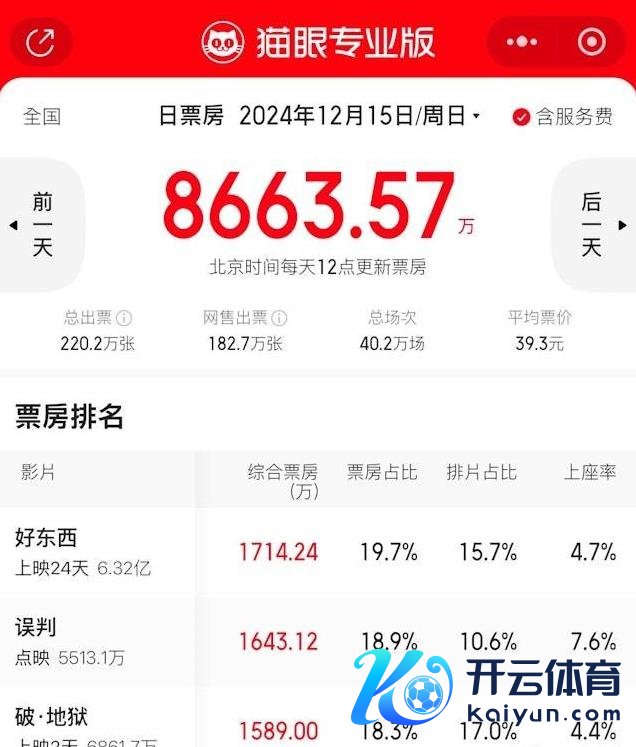Image resolution: width=636 pixels, height=747 pixels.
Task: Go to 前一天 box office
Action: click(x=41, y=225)
